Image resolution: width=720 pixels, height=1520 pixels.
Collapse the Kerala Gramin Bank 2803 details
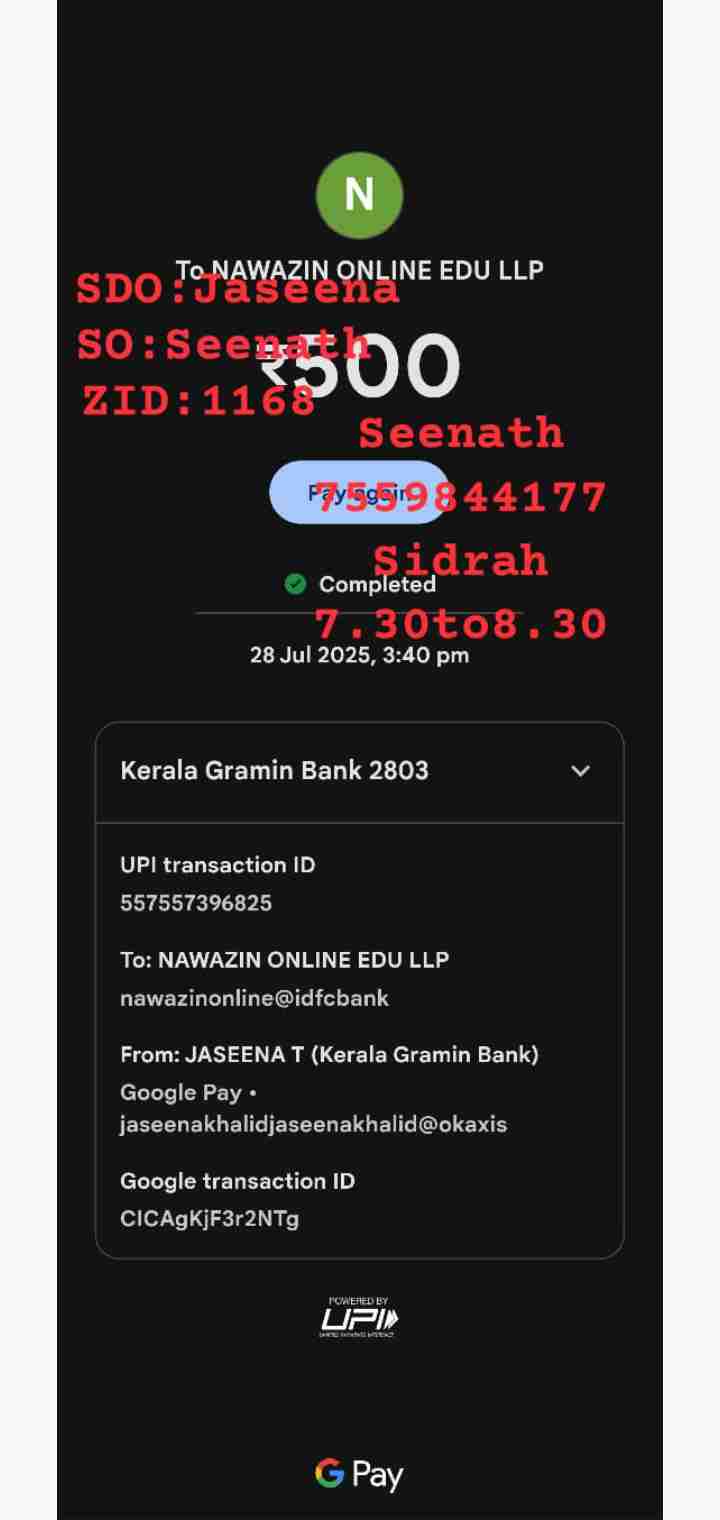tap(580, 771)
